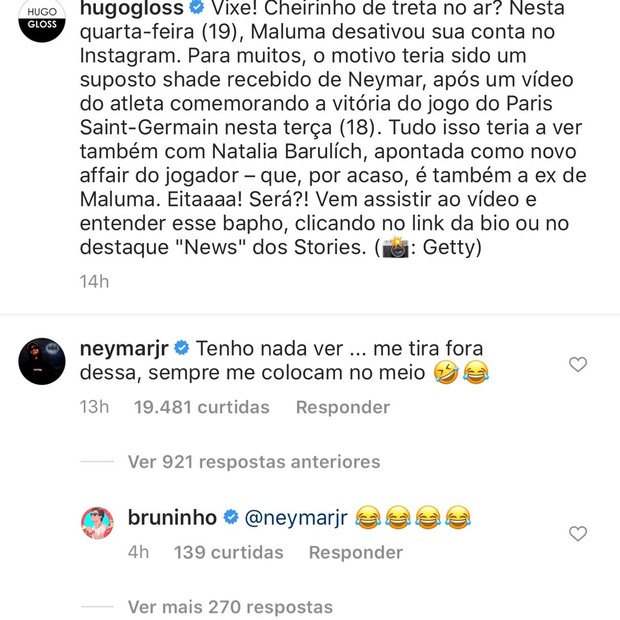620x620 pixels.
Task: Expand Ver 921 respostas anteriores
Action: pos(254,462)
